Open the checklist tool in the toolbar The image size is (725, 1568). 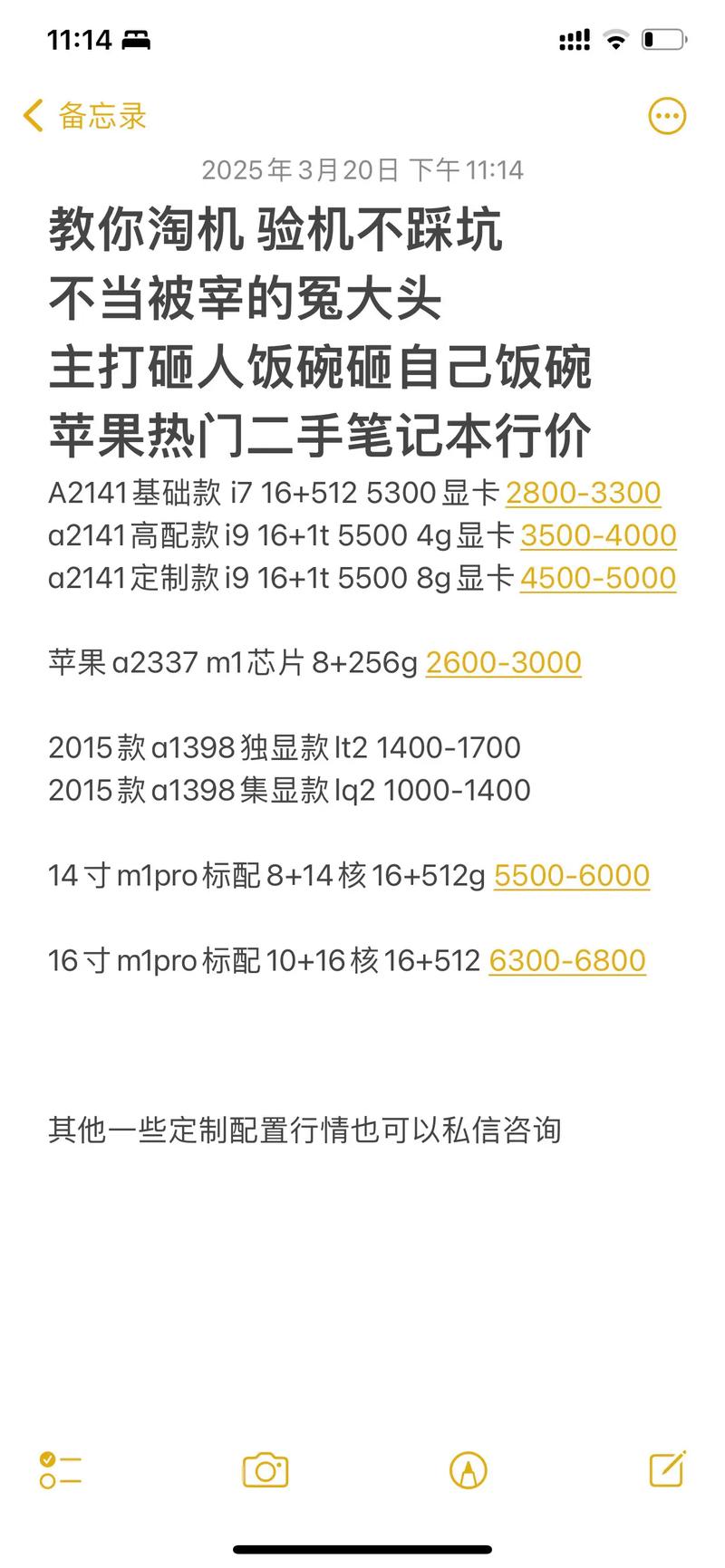pyautogui.click(x=62, y=1471)
